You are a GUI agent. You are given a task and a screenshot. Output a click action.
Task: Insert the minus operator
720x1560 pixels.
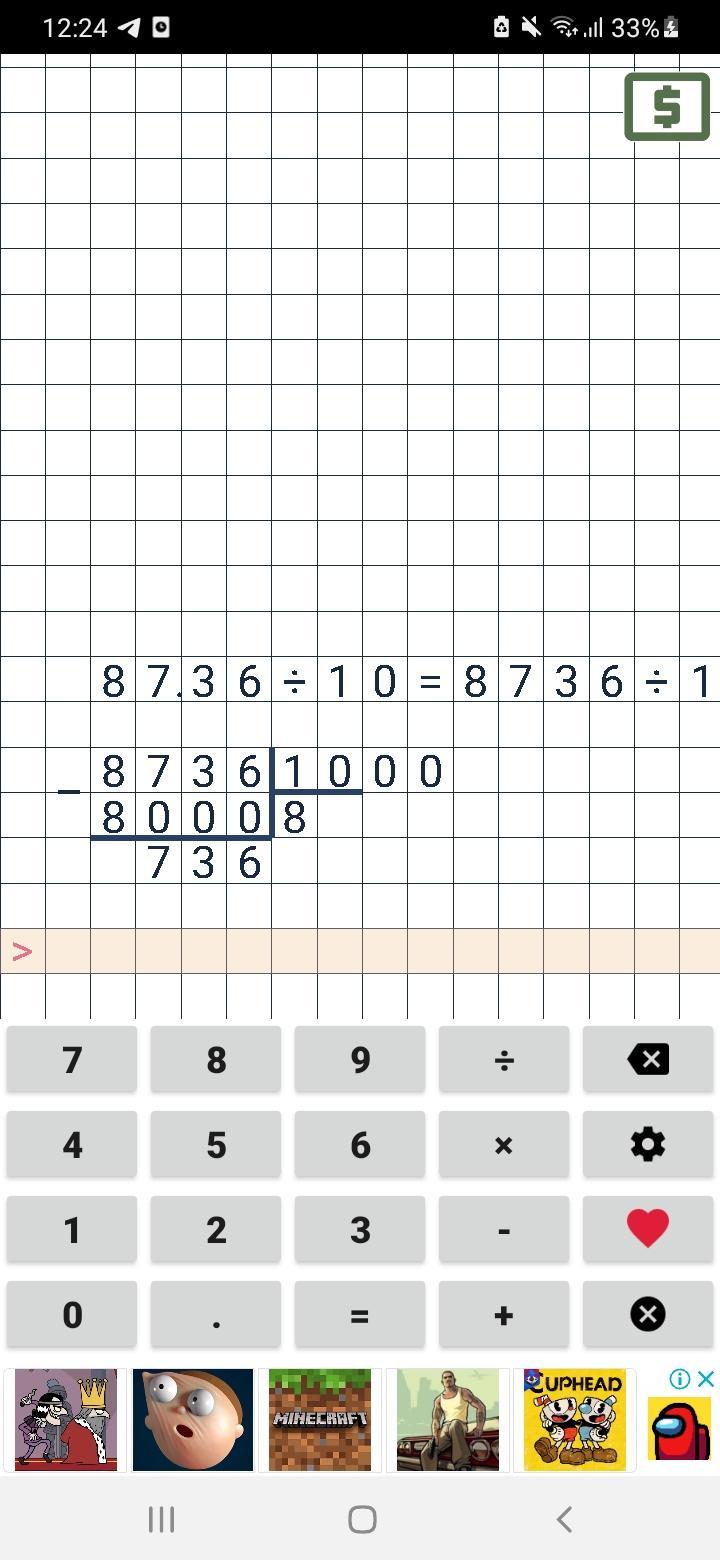(x=504, y=1229)
